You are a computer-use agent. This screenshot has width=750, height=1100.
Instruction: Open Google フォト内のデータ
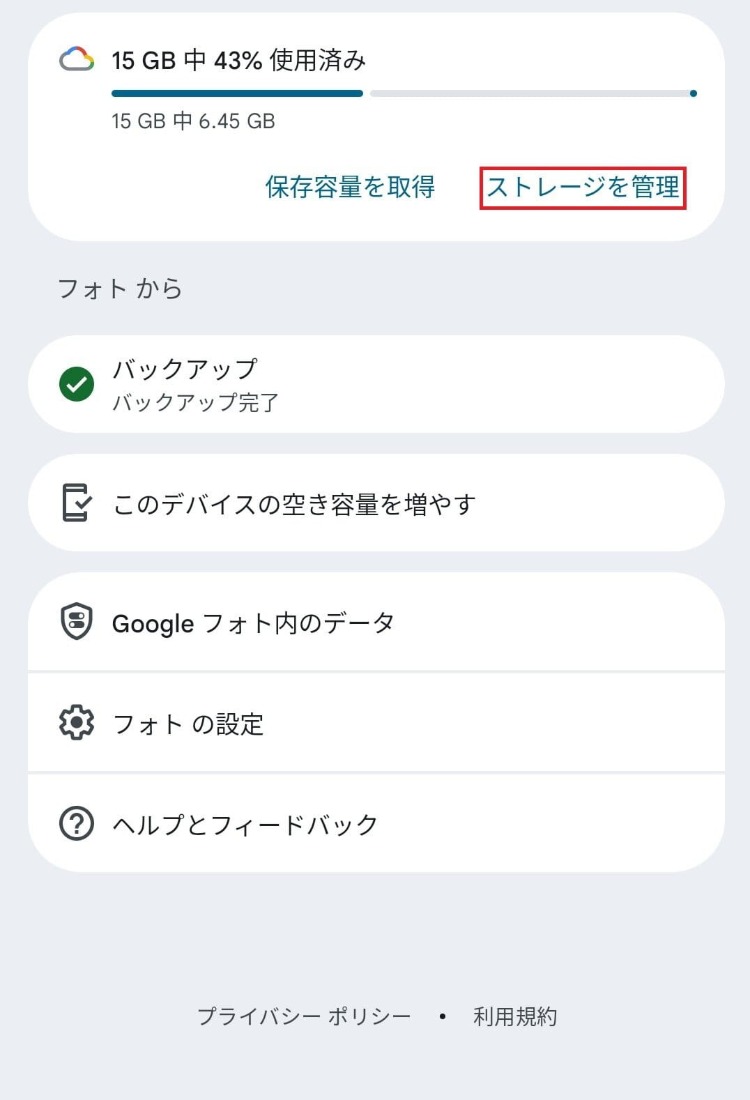pos(376,623)
